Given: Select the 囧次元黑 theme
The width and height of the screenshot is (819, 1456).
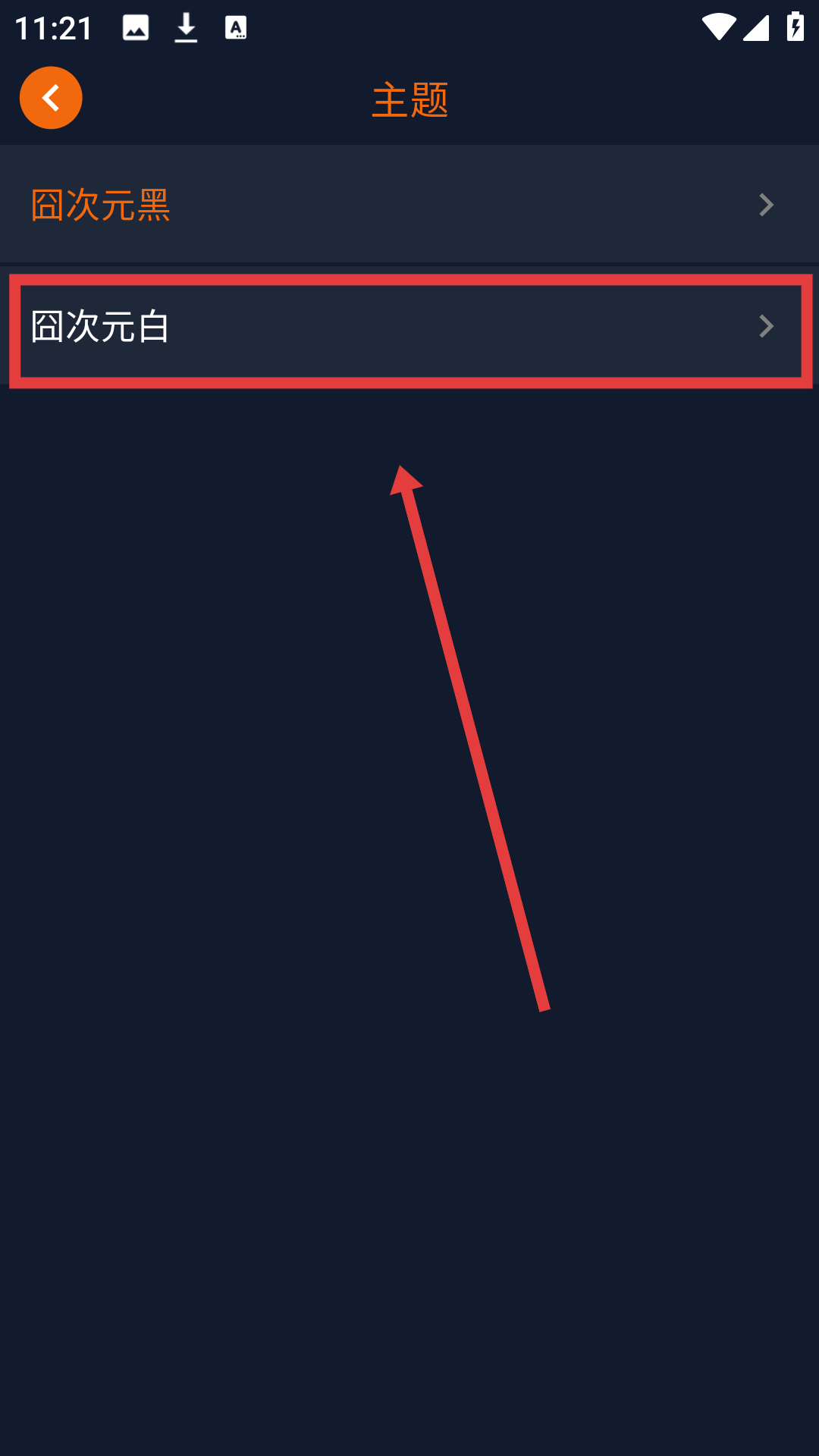Looking at the screenshot, I should (409, 205).
